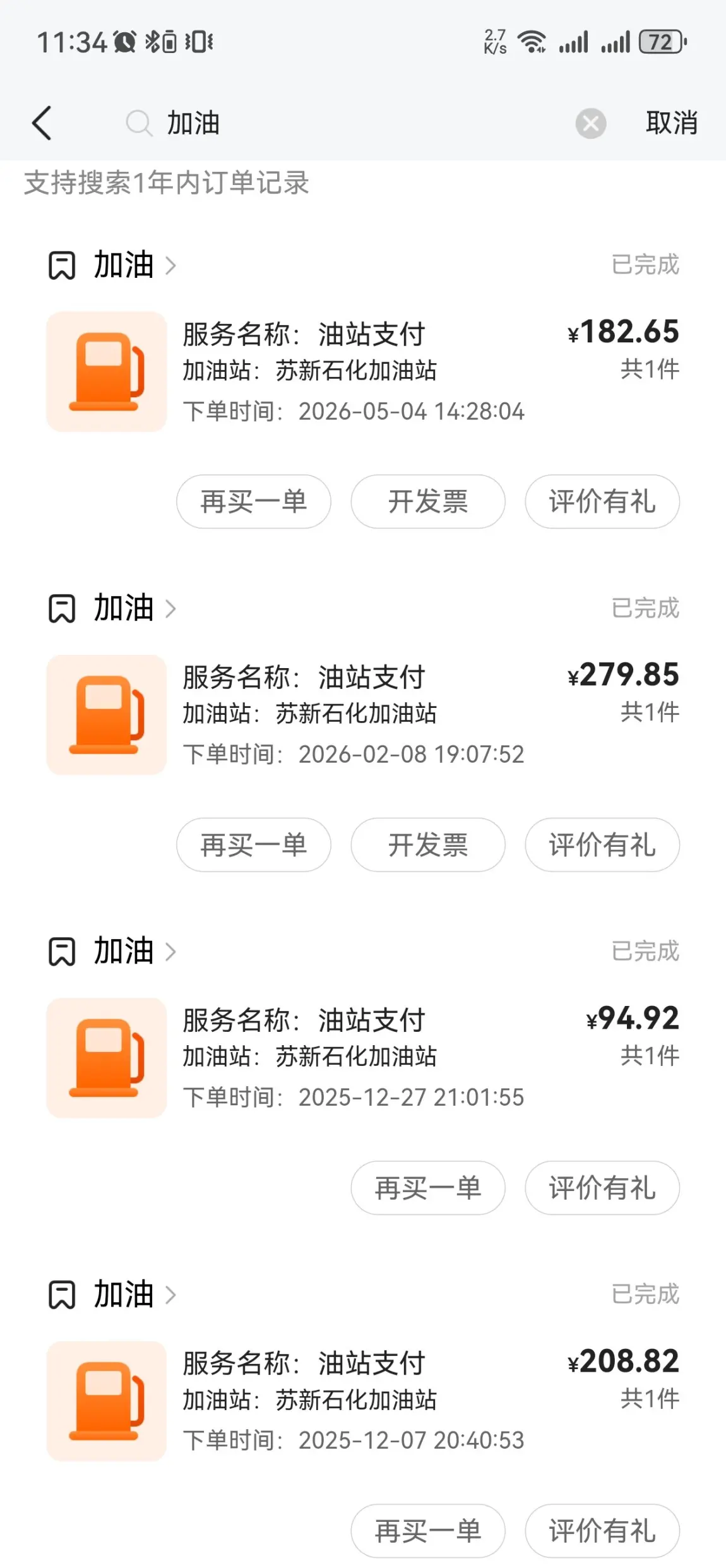Tap 评价有礼 for the ¥94.92 order
The height and width of the screenshot is (1568, 726).
pyautogui.click(x=602, y=1188)
